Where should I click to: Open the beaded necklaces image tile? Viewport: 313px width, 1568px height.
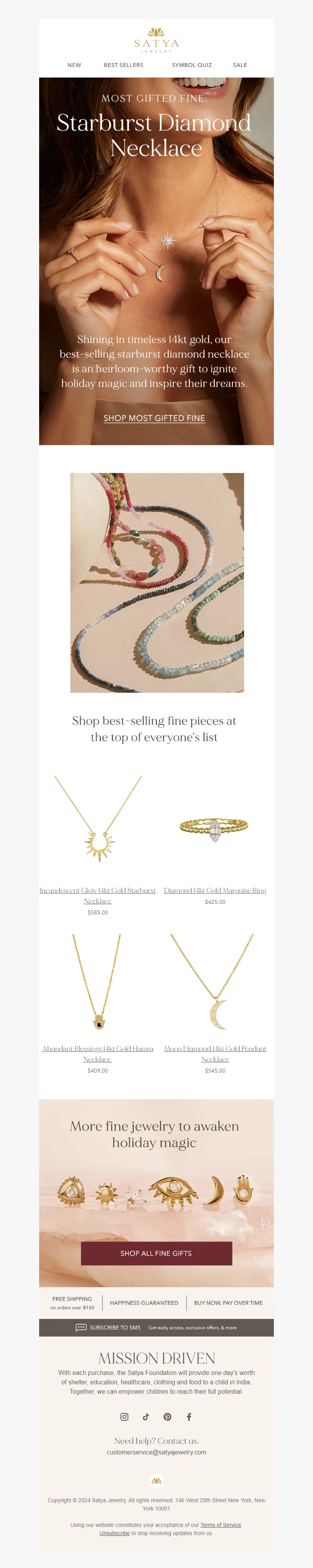[x=157, y=582]
